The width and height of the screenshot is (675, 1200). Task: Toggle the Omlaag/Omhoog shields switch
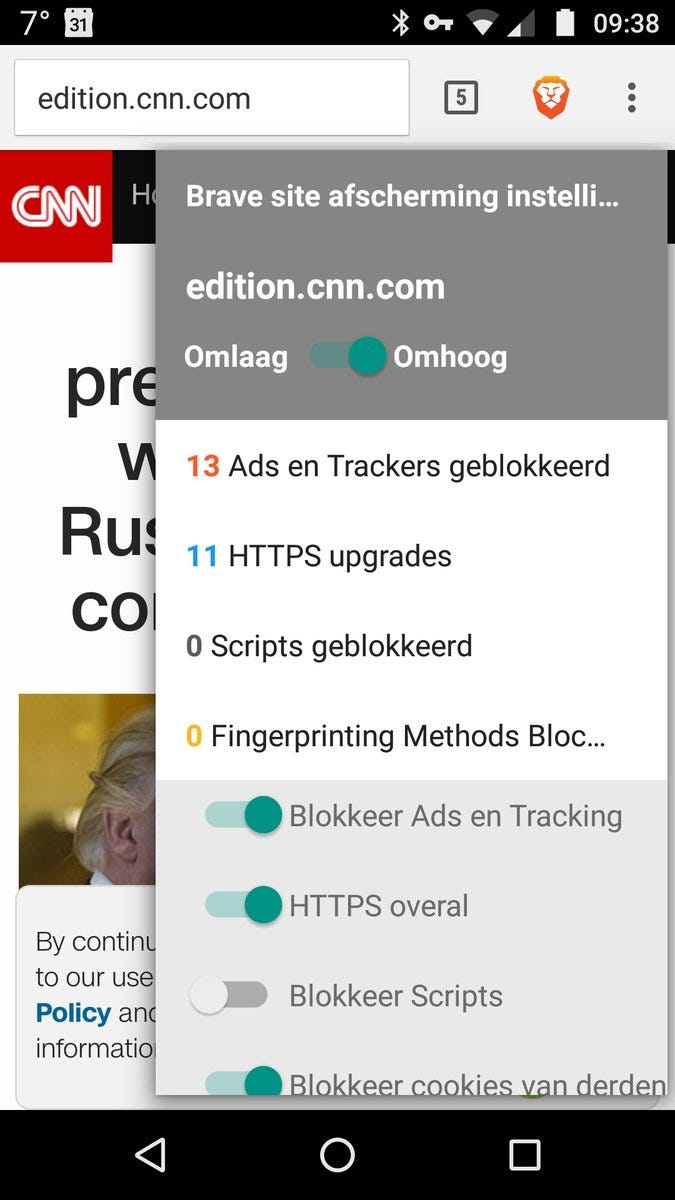coord(348,356)
